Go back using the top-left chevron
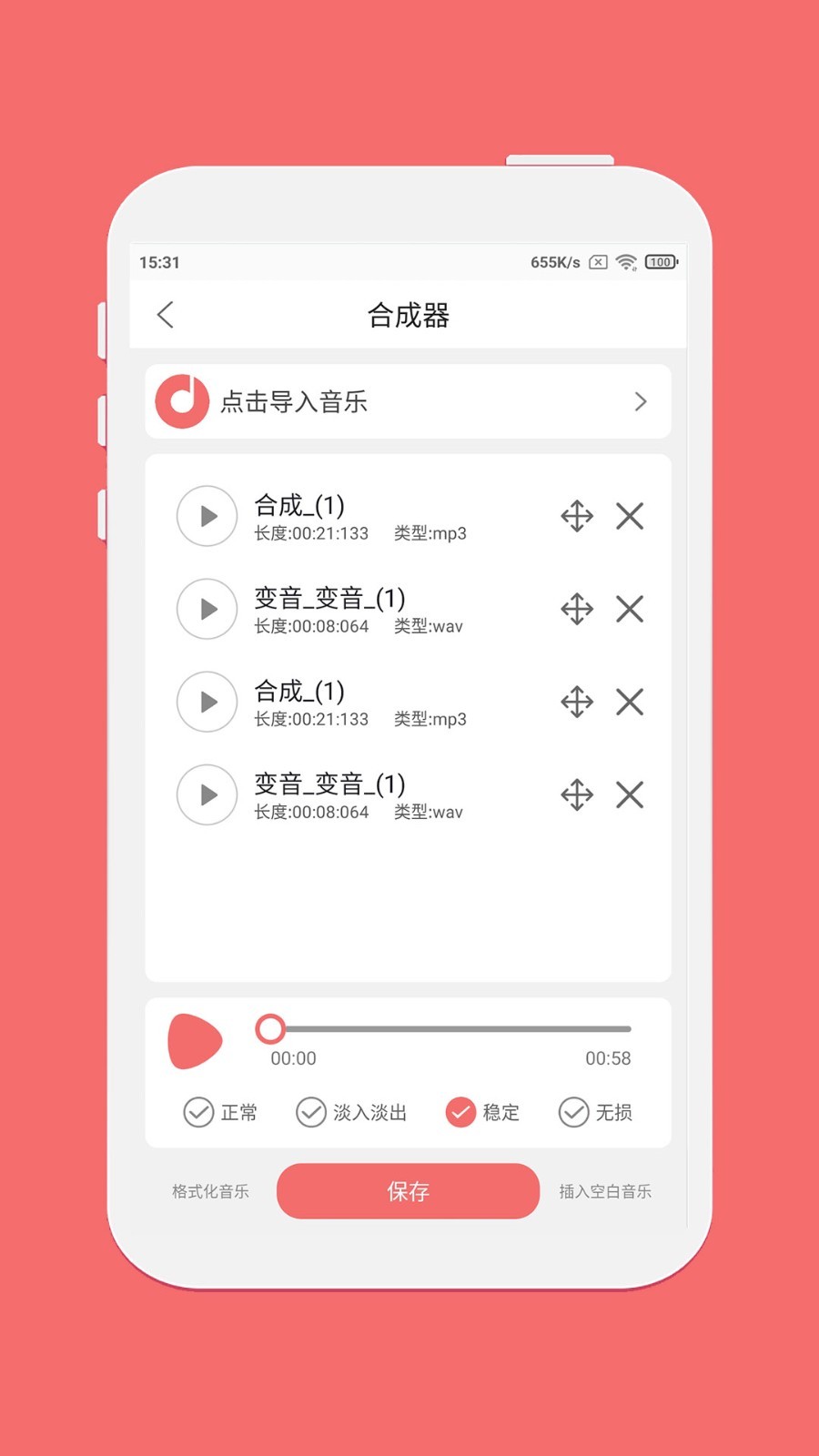This screenshot has width=819, height=1456. click(165, 314)
